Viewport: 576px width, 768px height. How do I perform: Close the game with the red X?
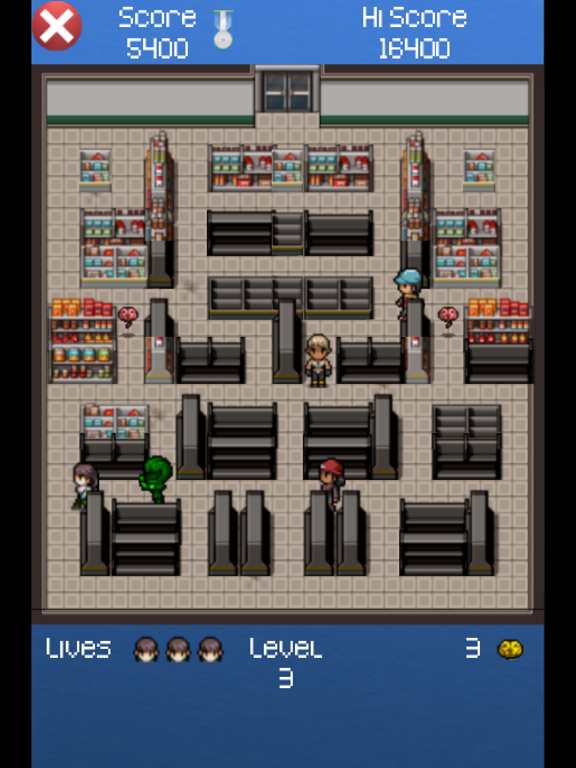pyautogui.click(x=57, y=26)
